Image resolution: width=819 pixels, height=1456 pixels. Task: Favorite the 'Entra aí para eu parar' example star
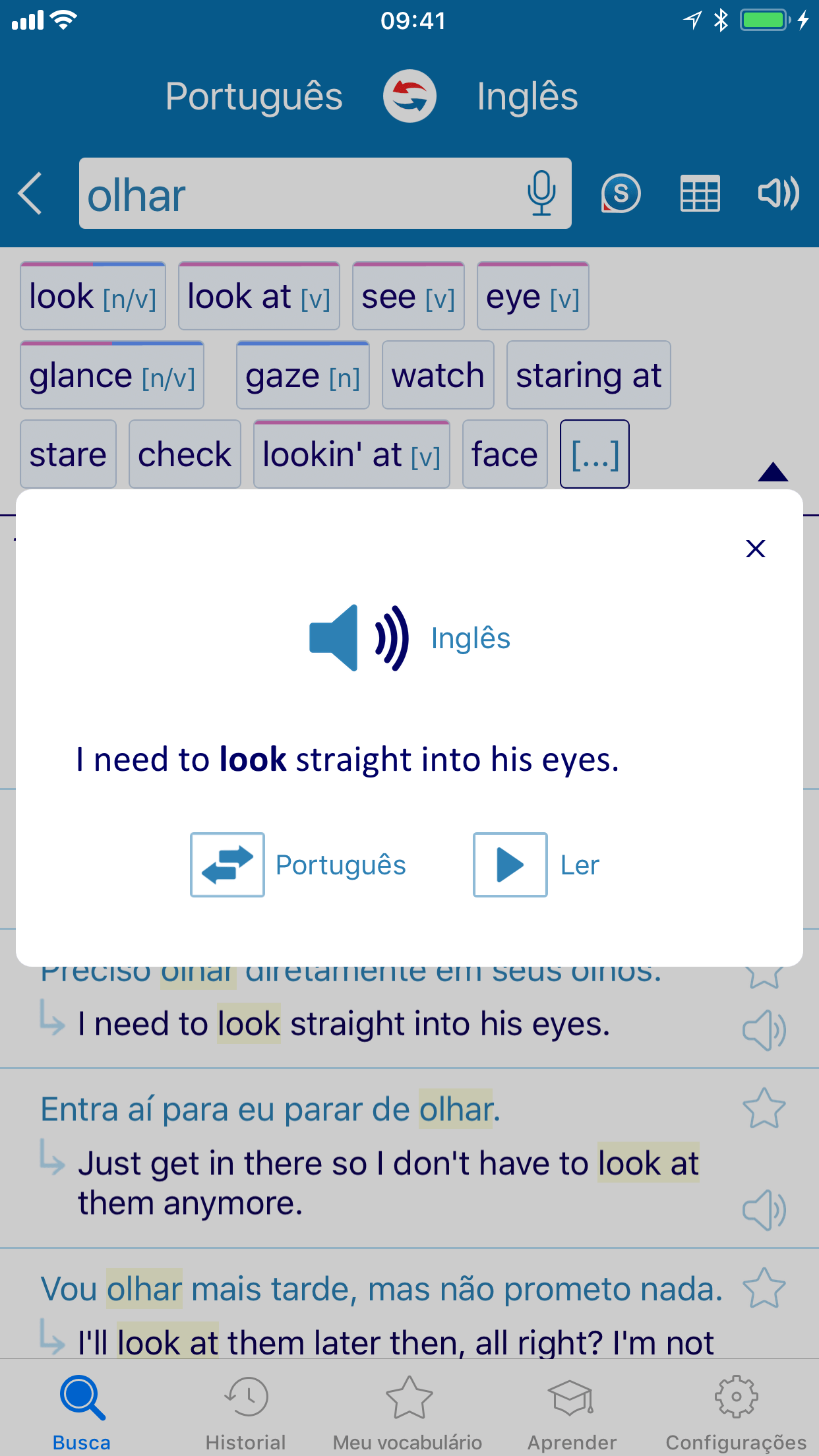pyautogui.click(x=764, y=1108)
